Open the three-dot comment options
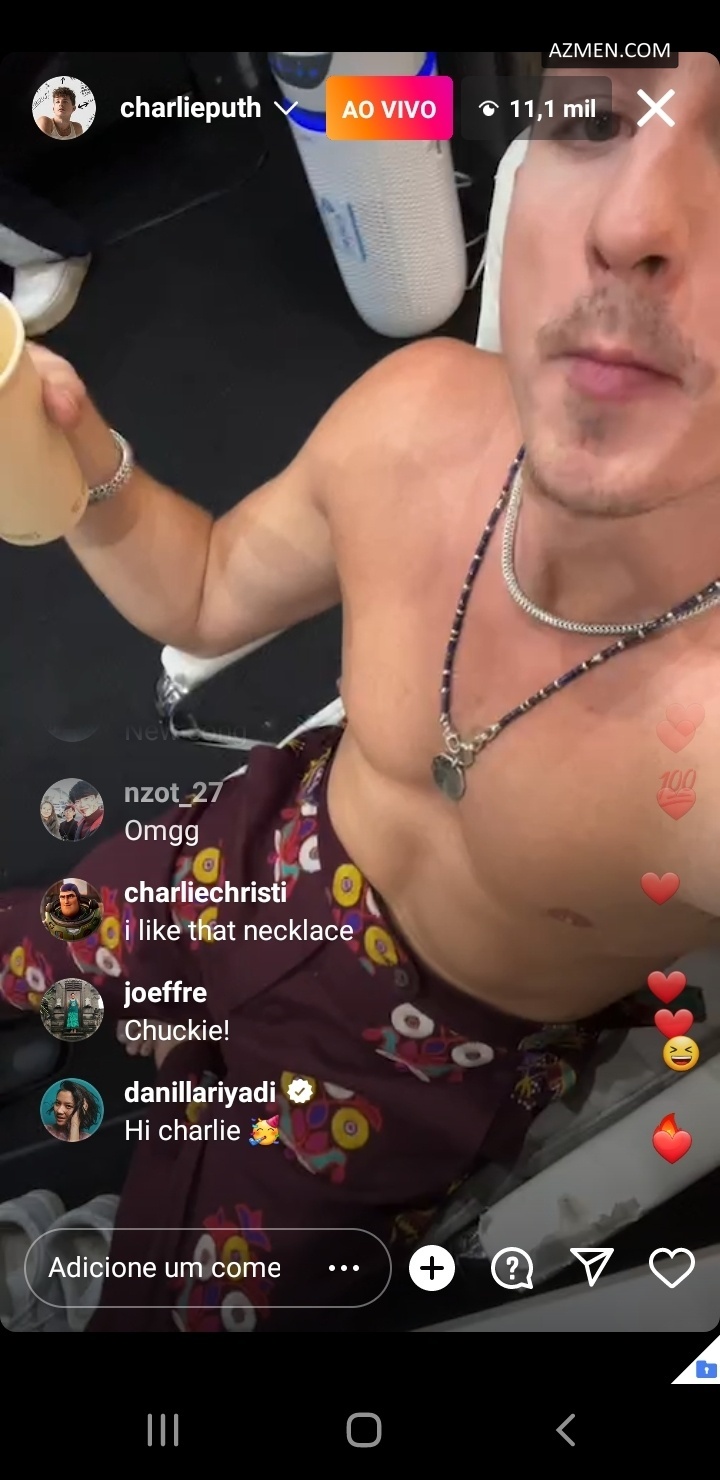The height and width of the screenshot is (1480, 720). click(344, 1268)
